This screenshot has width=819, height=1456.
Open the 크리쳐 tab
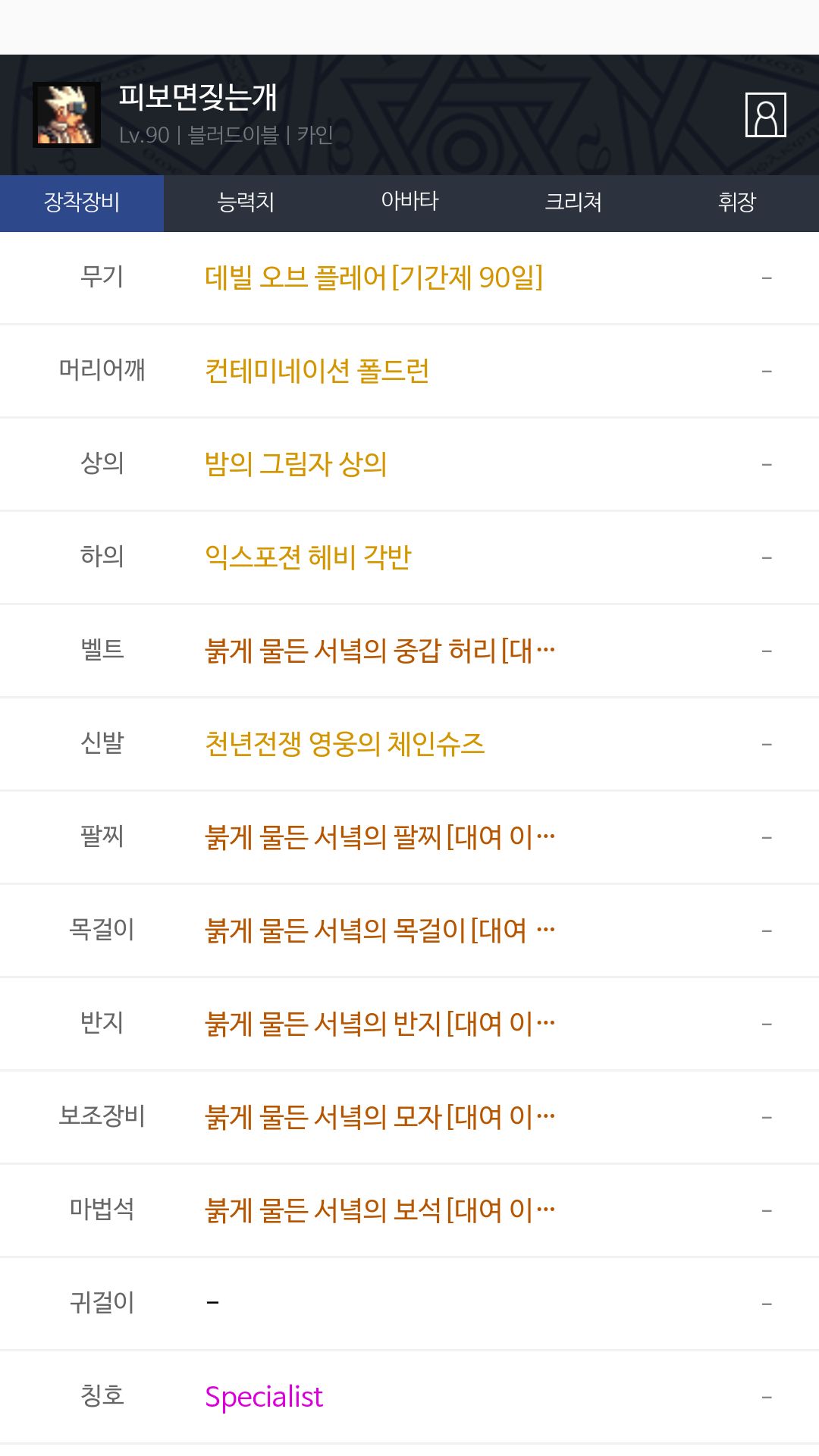point(573,202)
